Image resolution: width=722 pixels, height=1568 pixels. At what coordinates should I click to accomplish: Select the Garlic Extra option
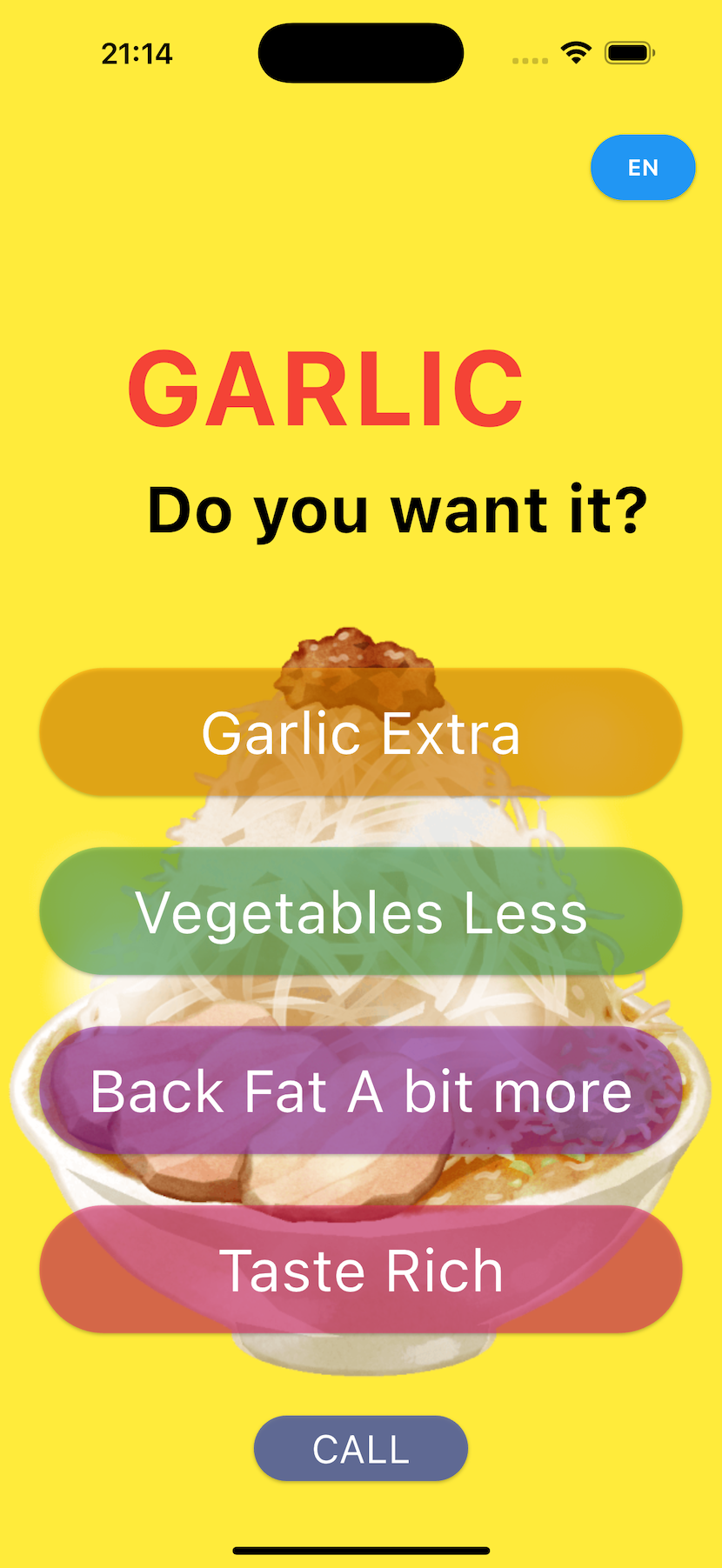pos(361,732)
